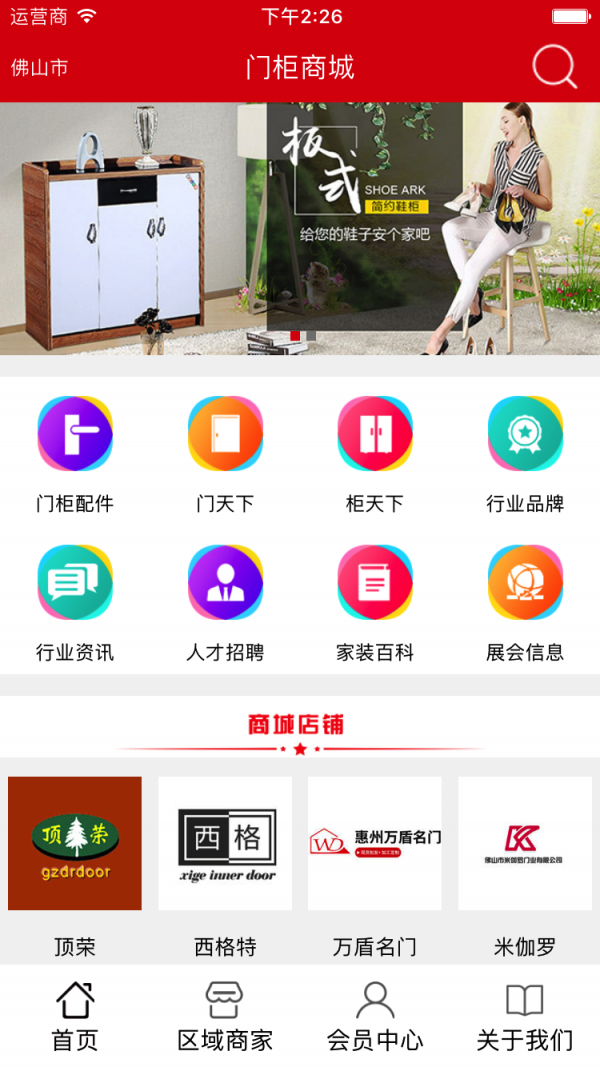Switch to the 区域商家 tab

click(x=225, y=1016)
